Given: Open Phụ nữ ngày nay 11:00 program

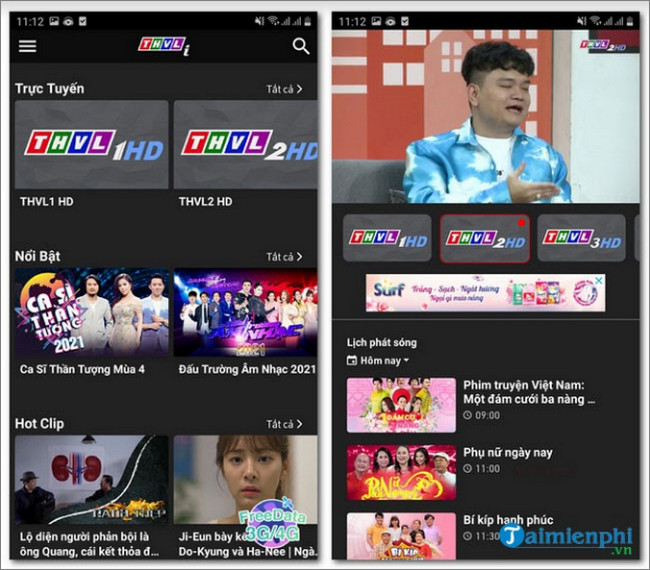Looking at the screenshot, I should pos(490,460).
